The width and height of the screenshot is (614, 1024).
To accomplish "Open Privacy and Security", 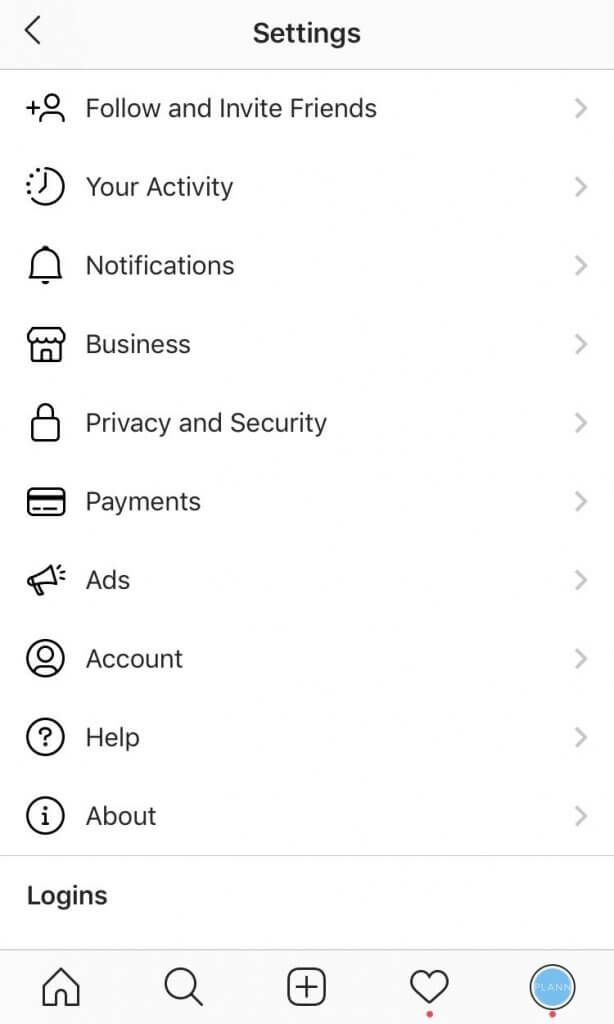I will pyautogui.click(x=307, y=423).
